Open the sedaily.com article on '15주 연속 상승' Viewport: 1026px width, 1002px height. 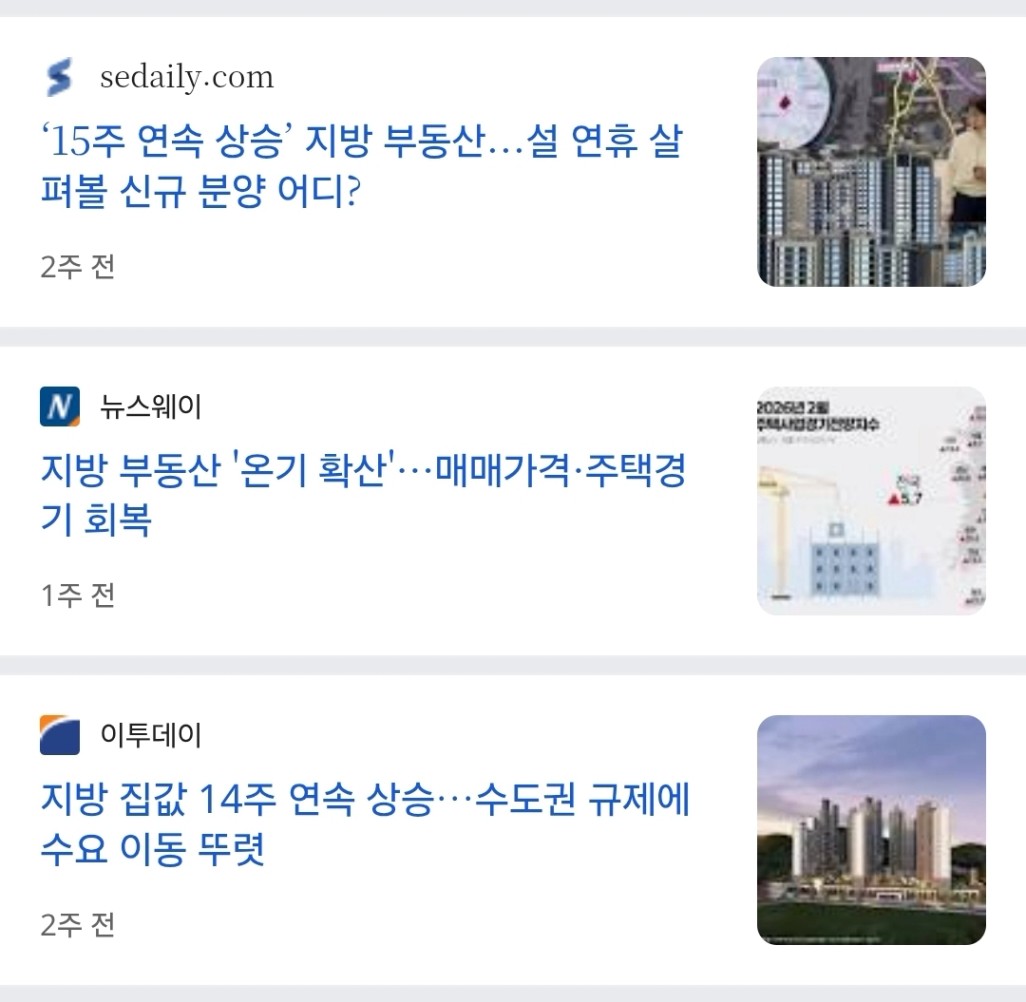pyautogui.click(x=360, y=165)
